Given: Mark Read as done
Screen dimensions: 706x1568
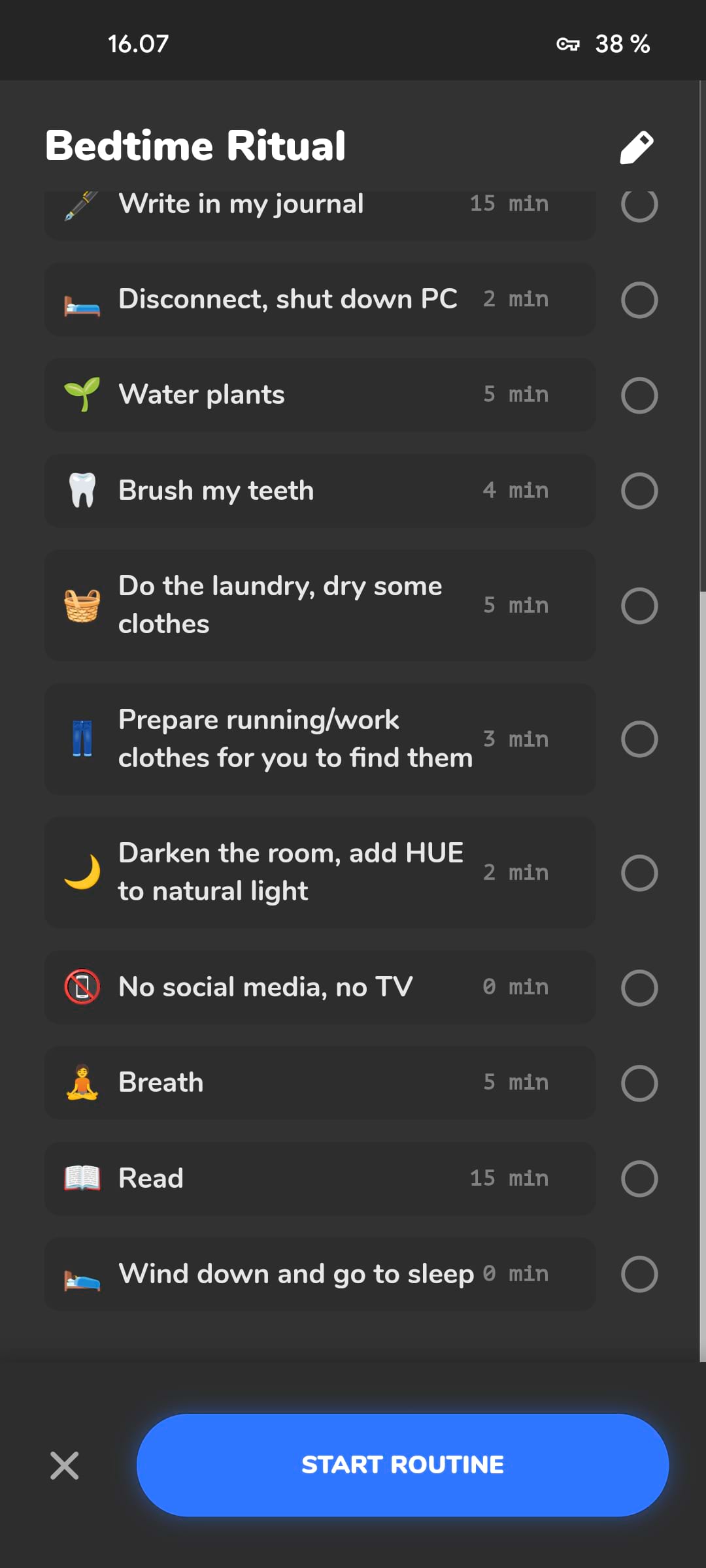Looking at the screenshot, I should tap(639, 1179).
